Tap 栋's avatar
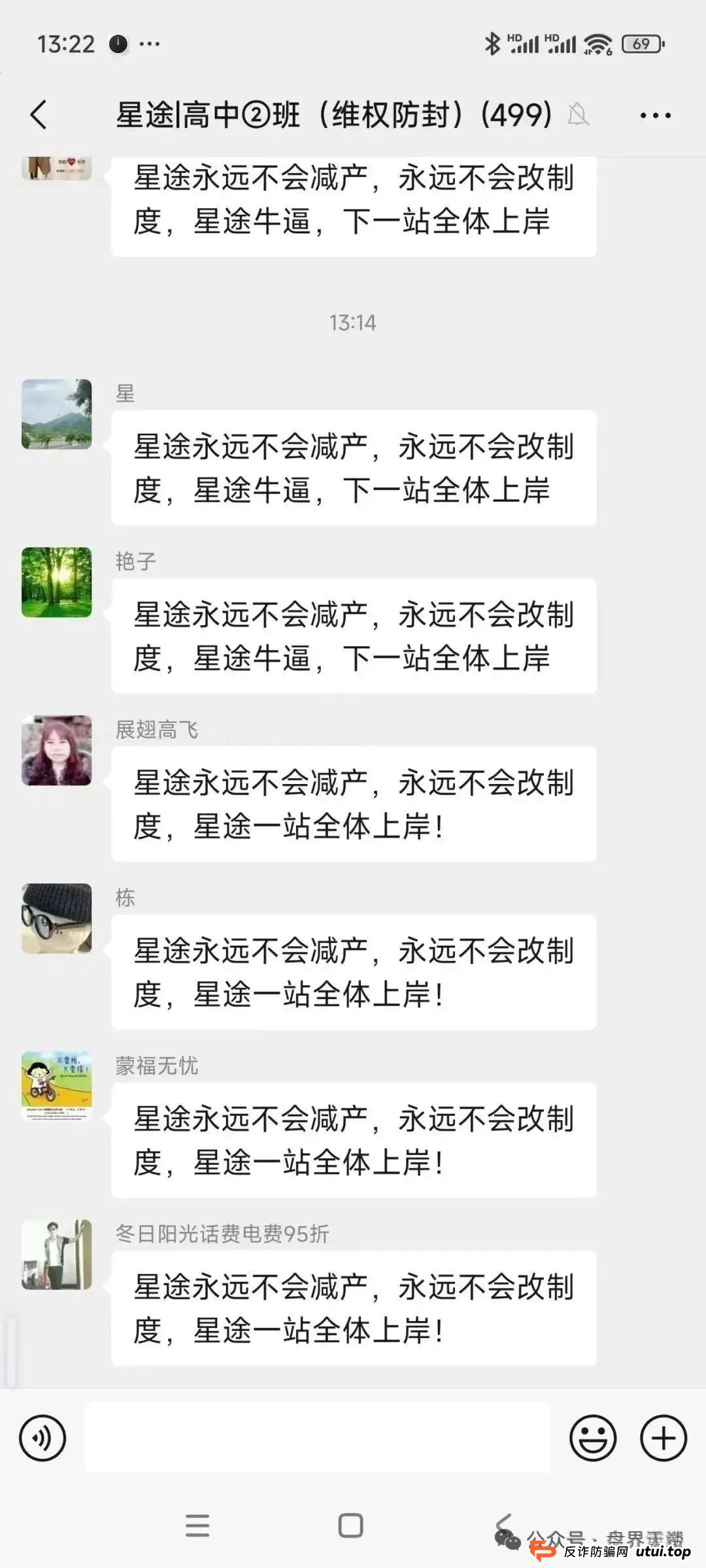Viewport: 706px width, 1568px height. (x=57, y=918)
